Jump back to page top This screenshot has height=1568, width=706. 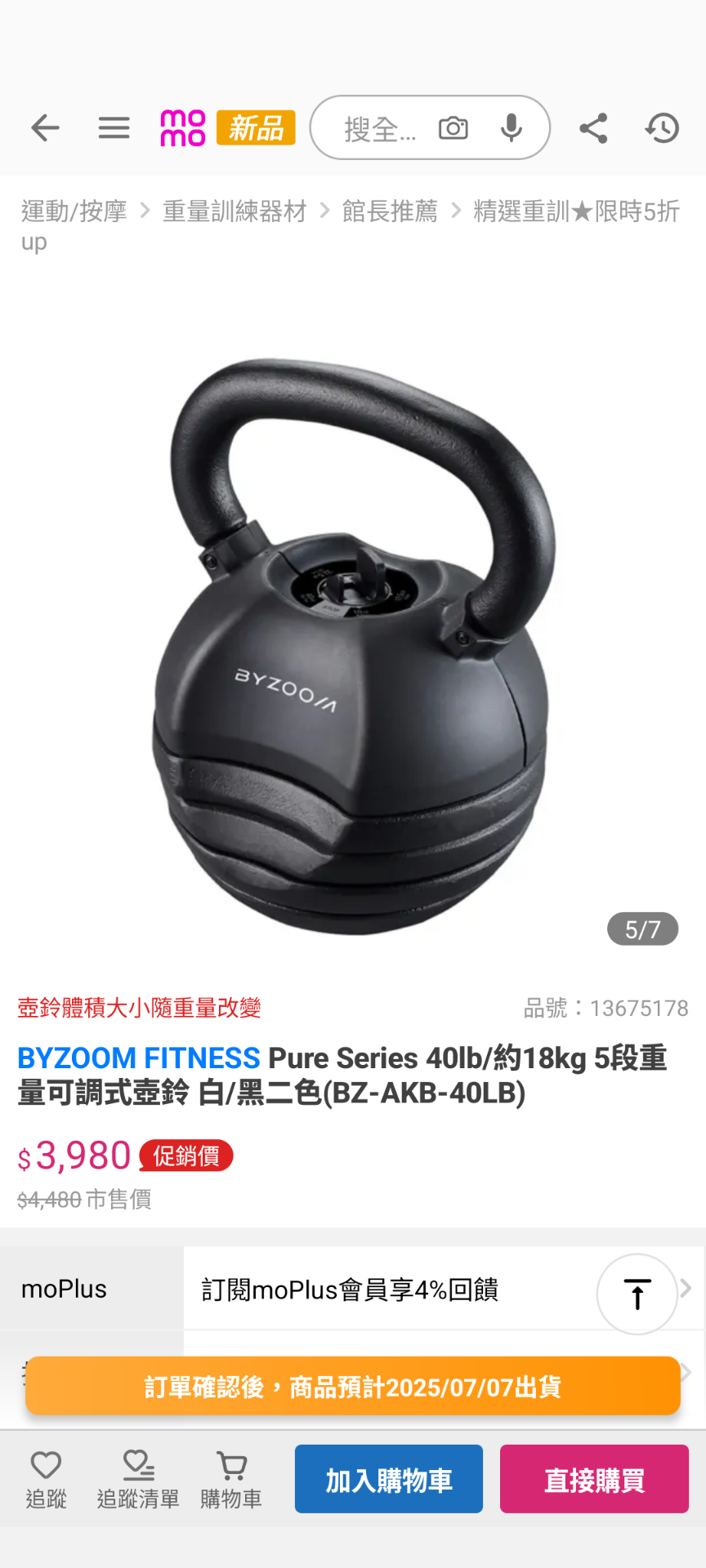tap(637, 1294)
